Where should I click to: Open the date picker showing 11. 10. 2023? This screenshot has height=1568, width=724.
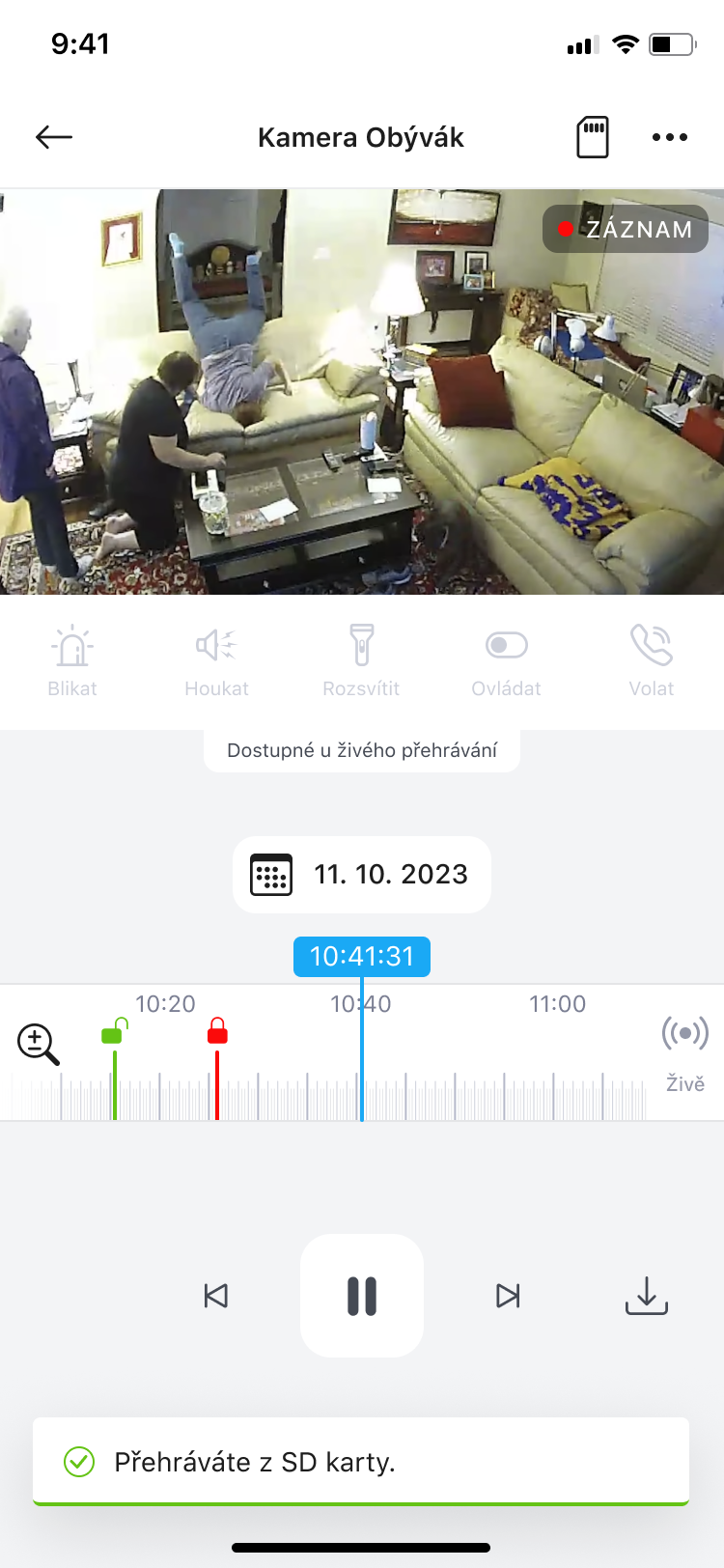[362, 875]
